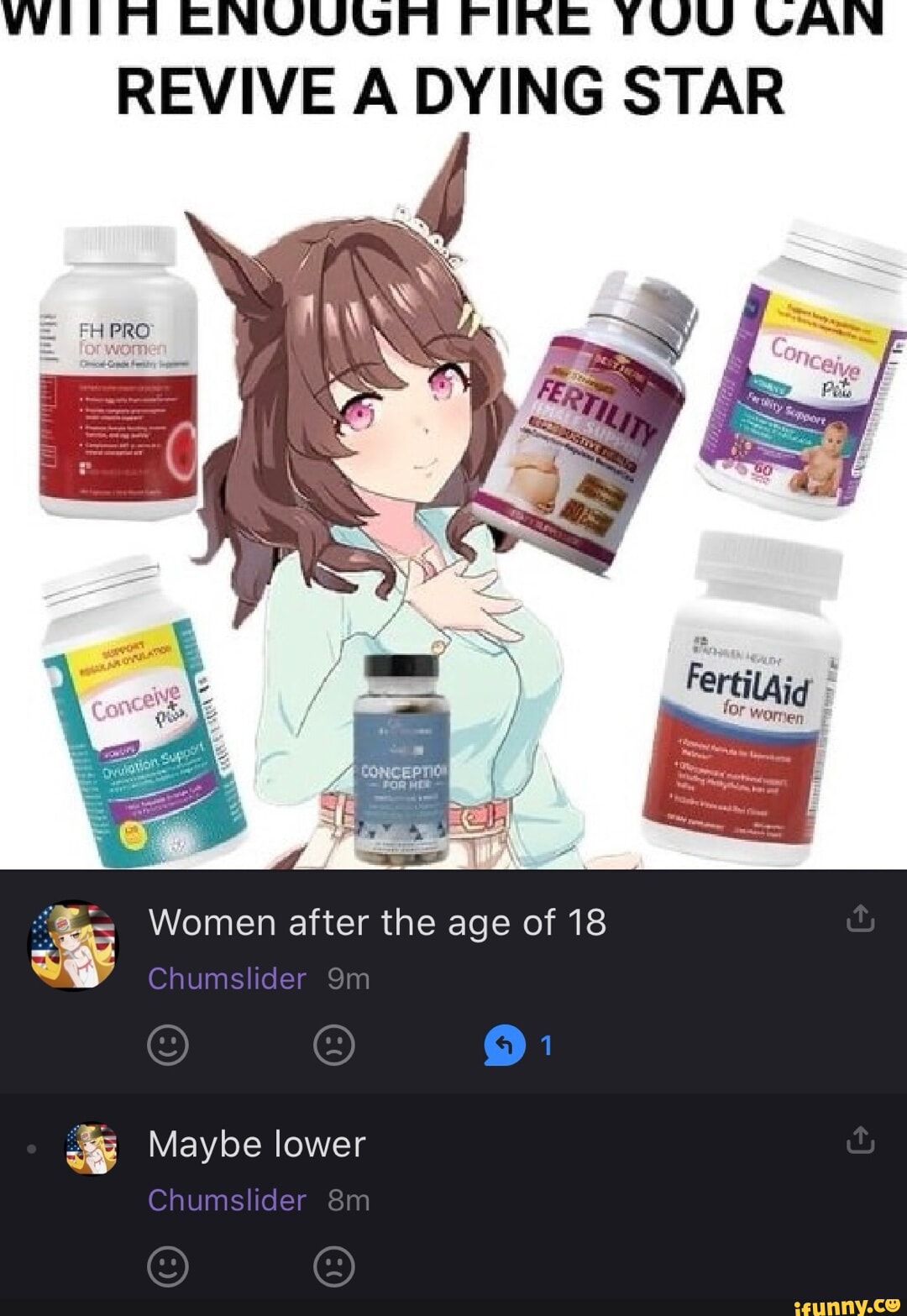907x1316 pixels.
Task: Frown at the "Women after the age of 18" comment
Action: coord(333,1046)
